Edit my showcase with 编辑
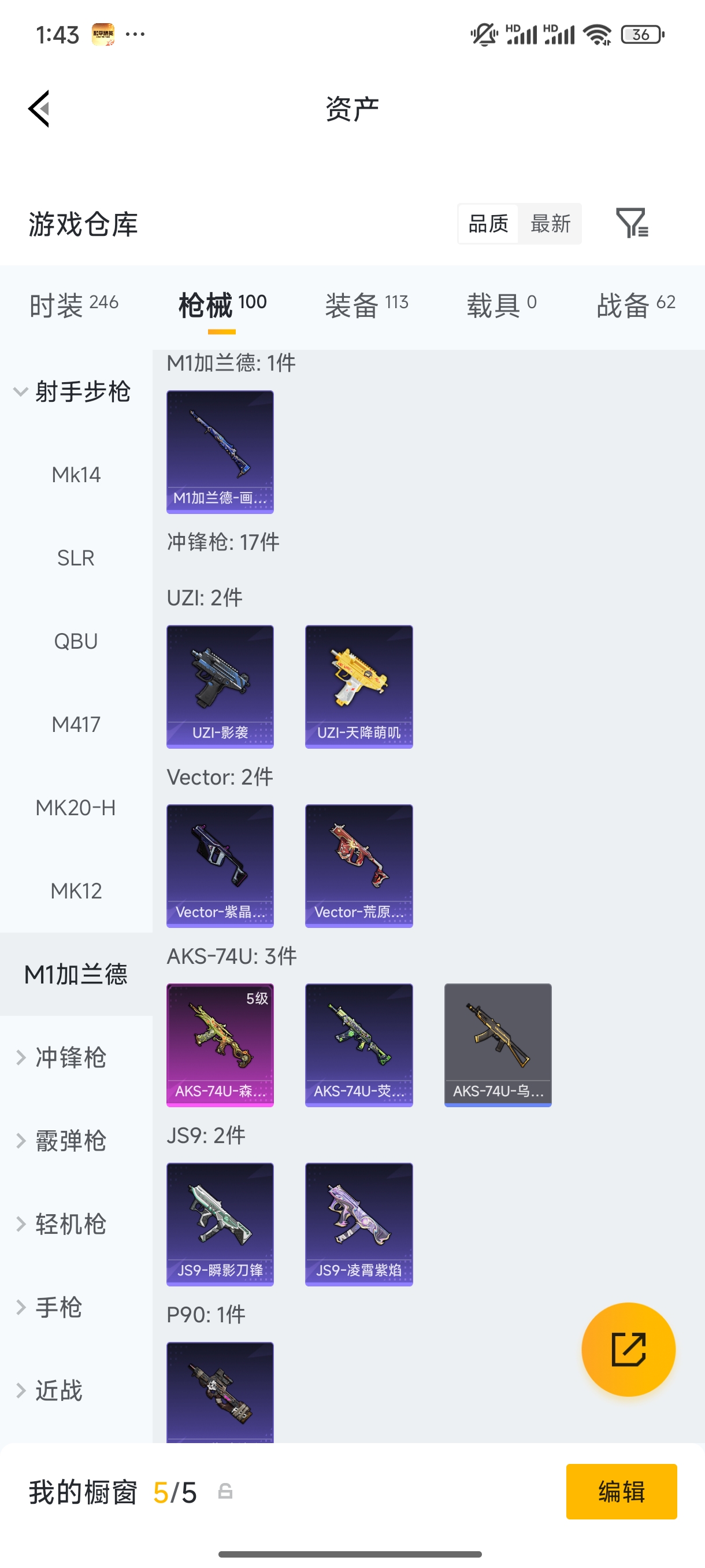Image resolution: width=705 pixels, height=1568 pixels. tap(621, 1491)
